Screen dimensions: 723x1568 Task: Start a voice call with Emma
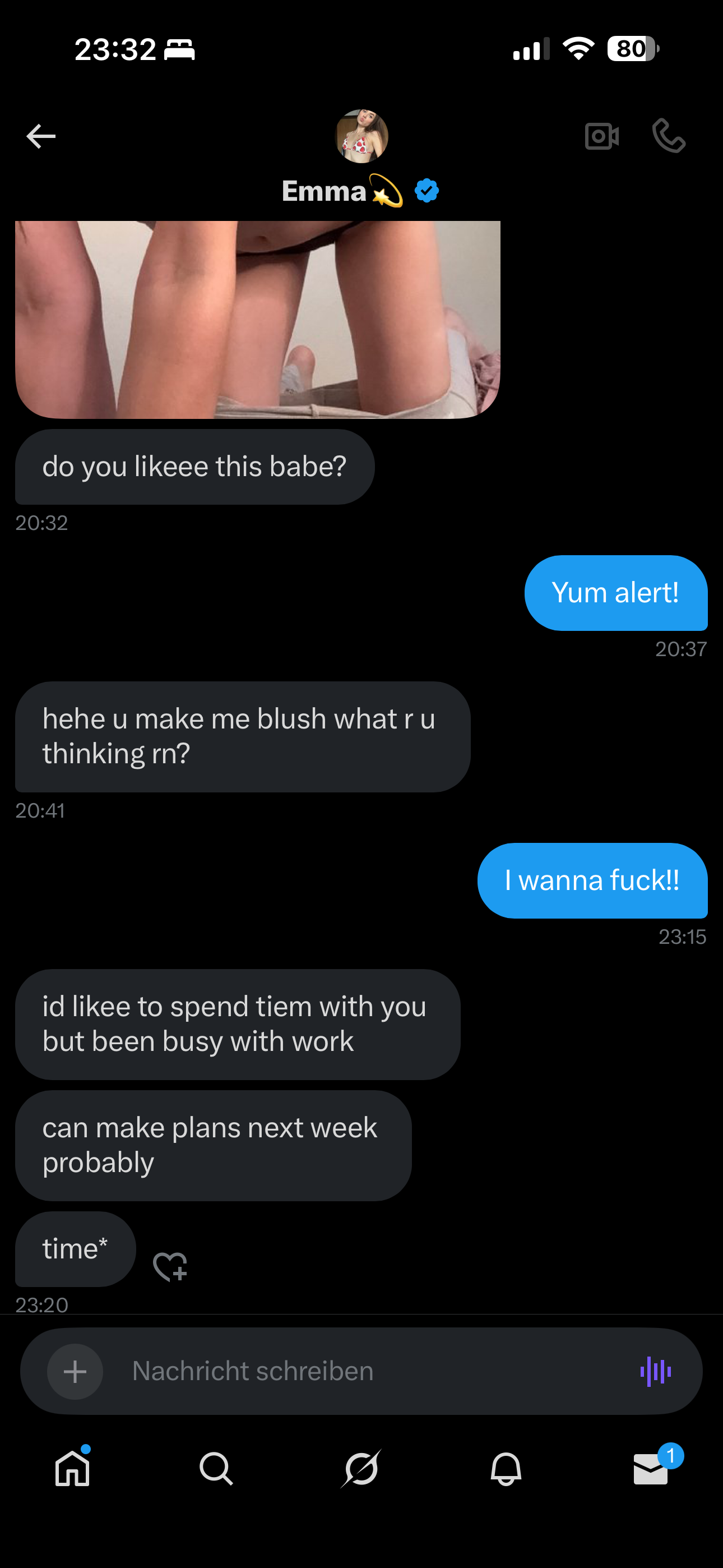point(668,136)
